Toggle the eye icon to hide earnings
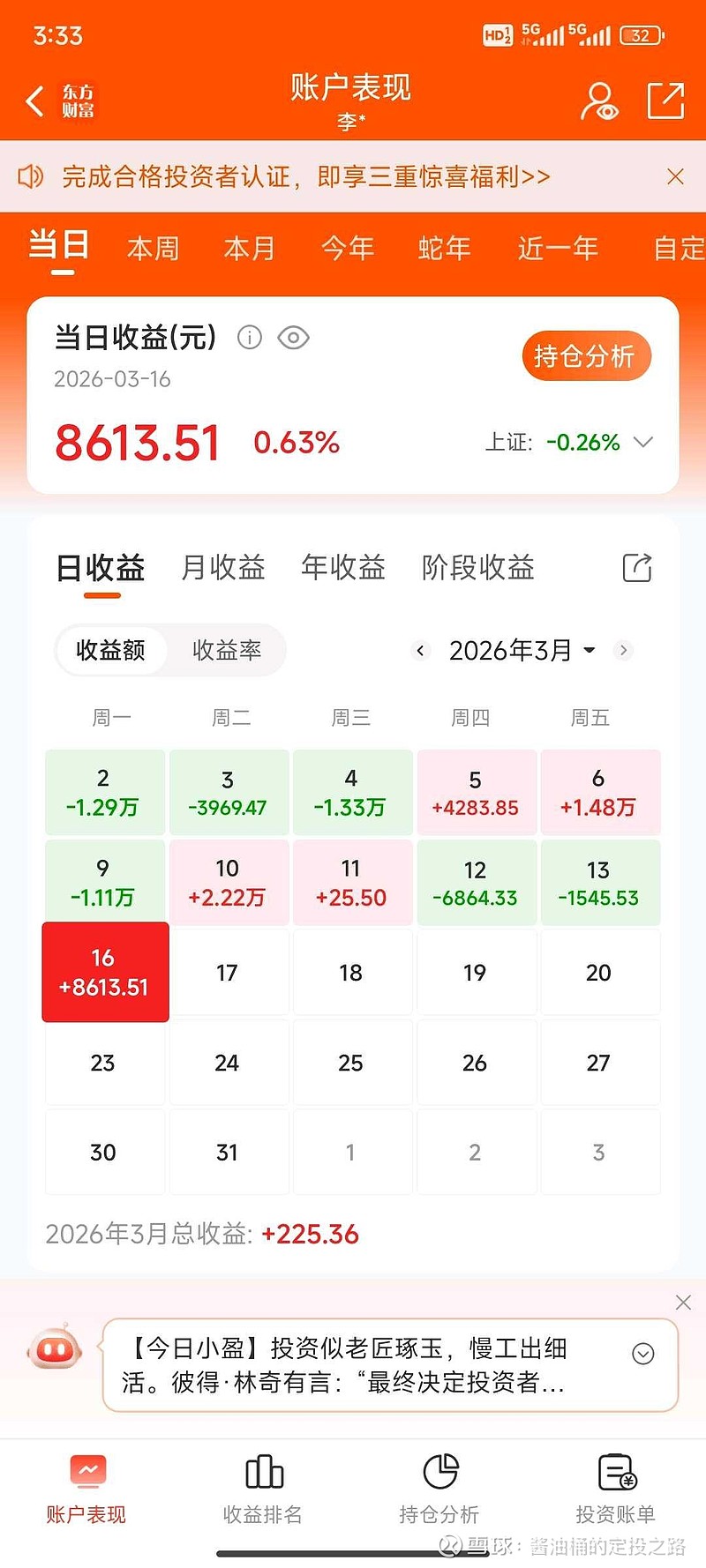Image resolution: width=706 pixels, height=1568 pixels. [x=293, y=338]
